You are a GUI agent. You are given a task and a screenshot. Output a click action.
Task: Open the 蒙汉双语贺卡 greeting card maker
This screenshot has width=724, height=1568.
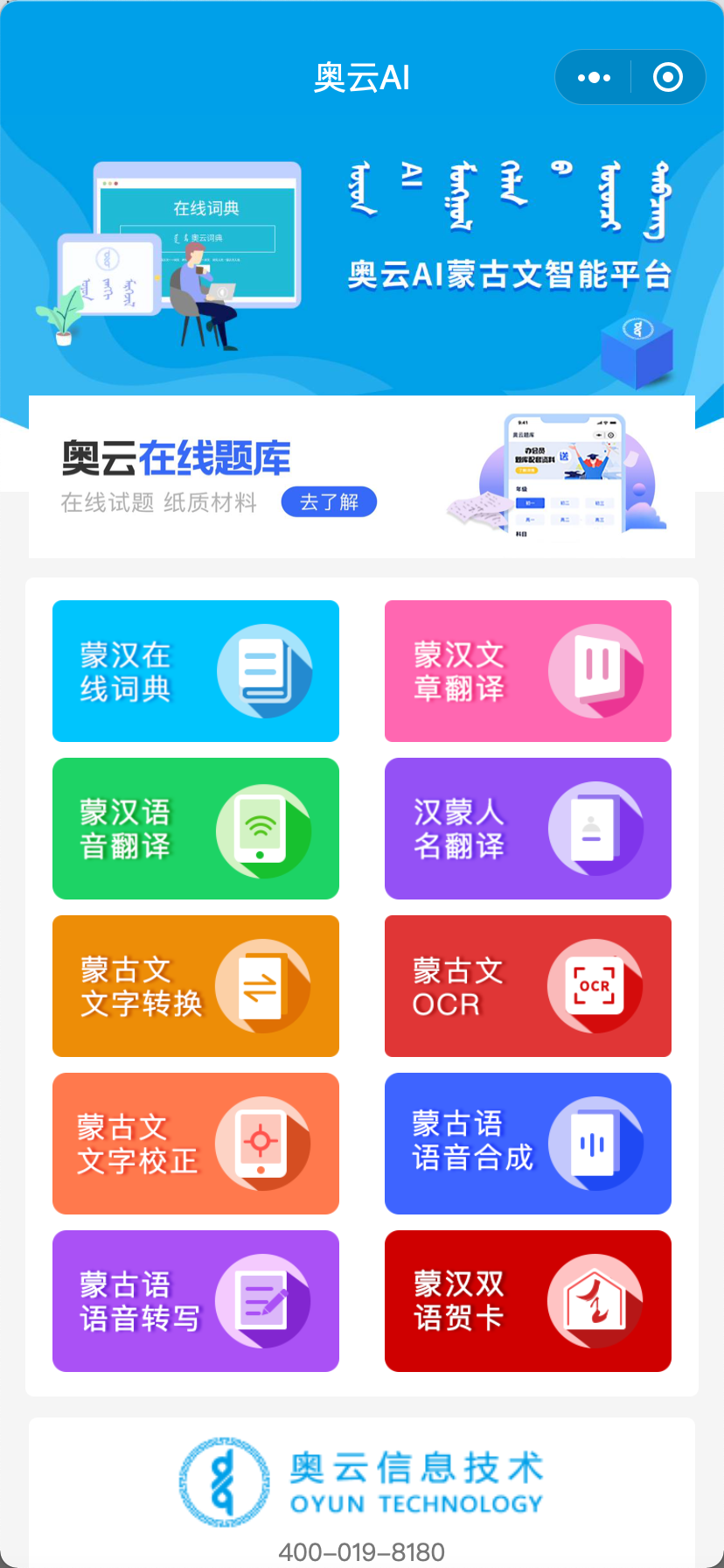tap(527, 1300)
